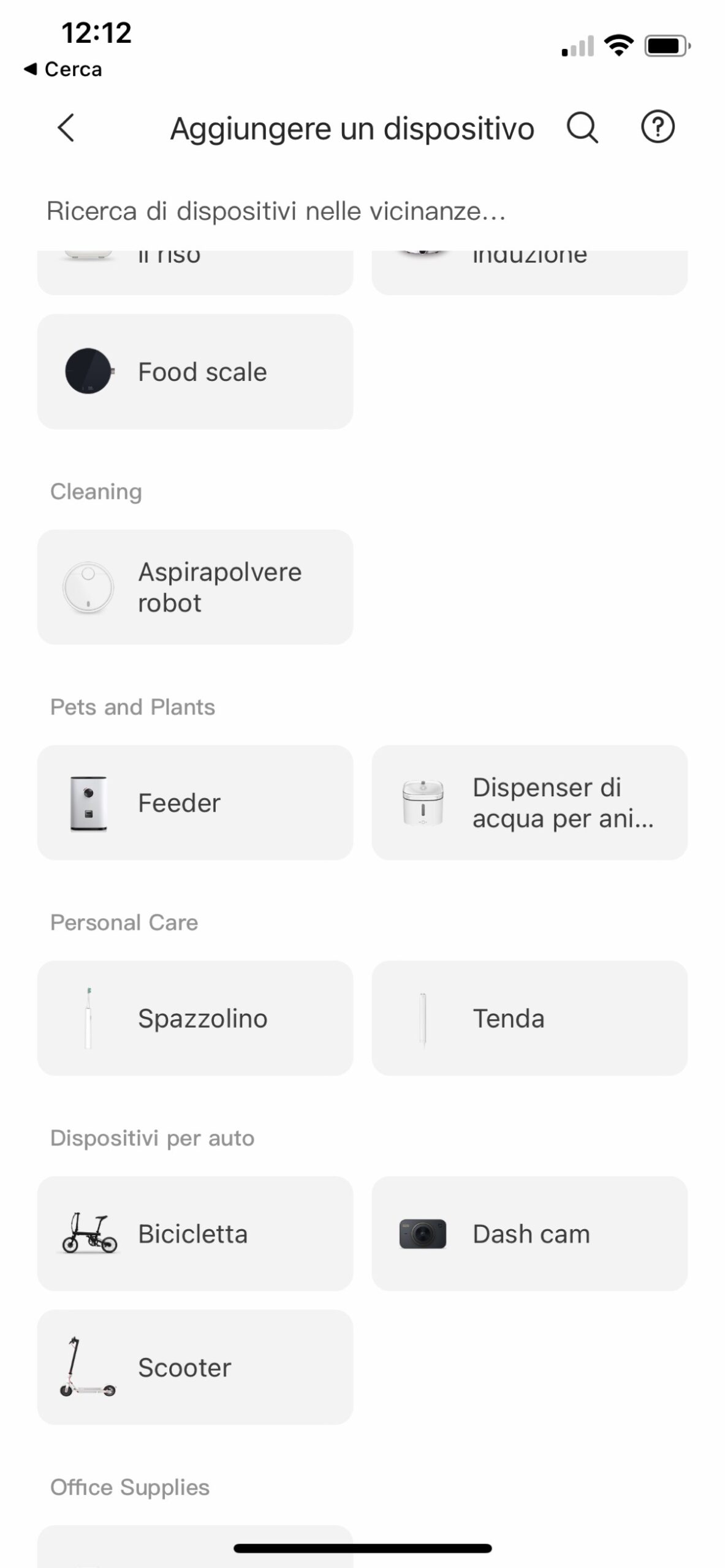Select the Food scale device

(x=195, y=372)
